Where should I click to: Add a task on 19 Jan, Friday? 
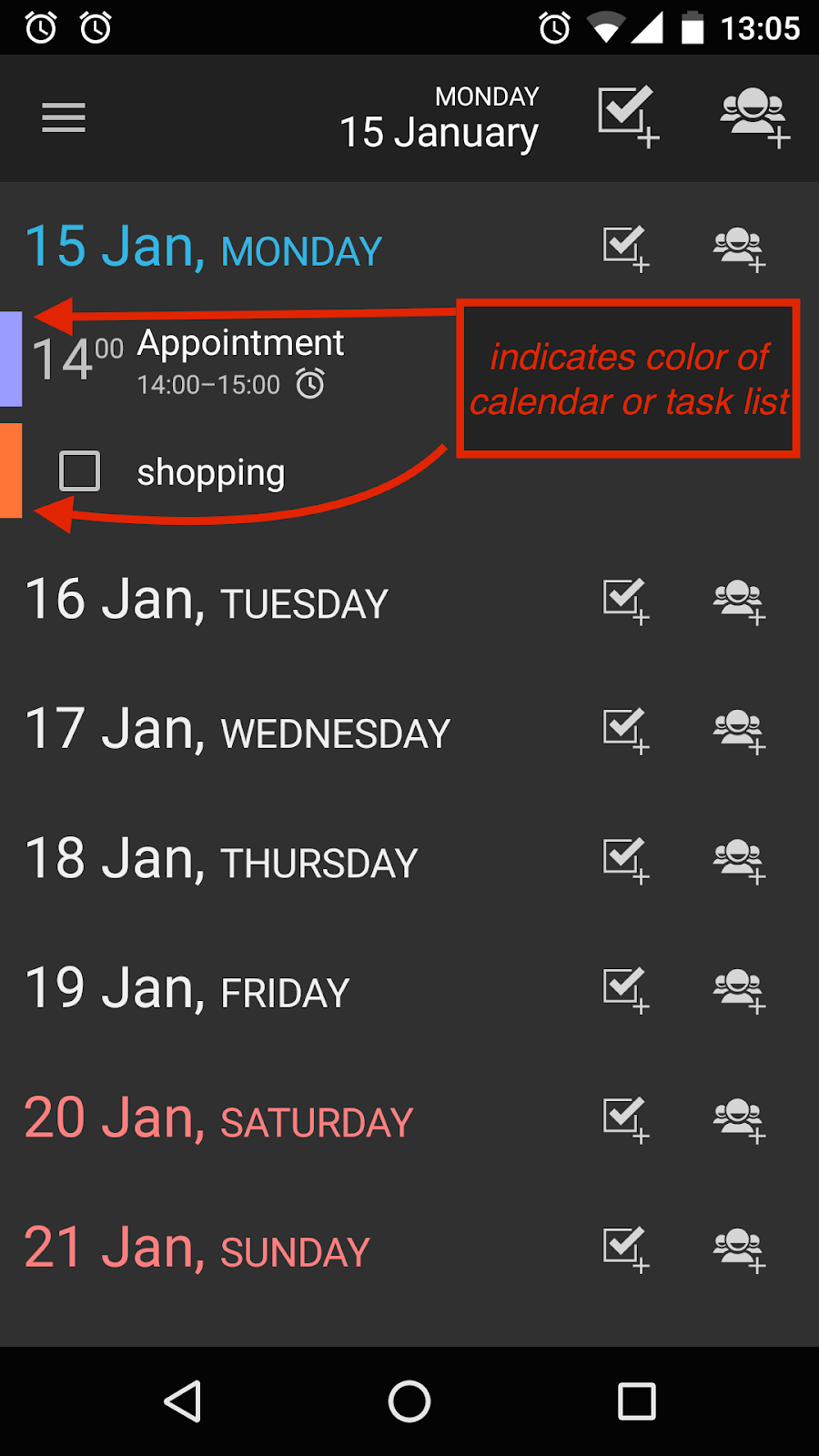tap(626, 990)
